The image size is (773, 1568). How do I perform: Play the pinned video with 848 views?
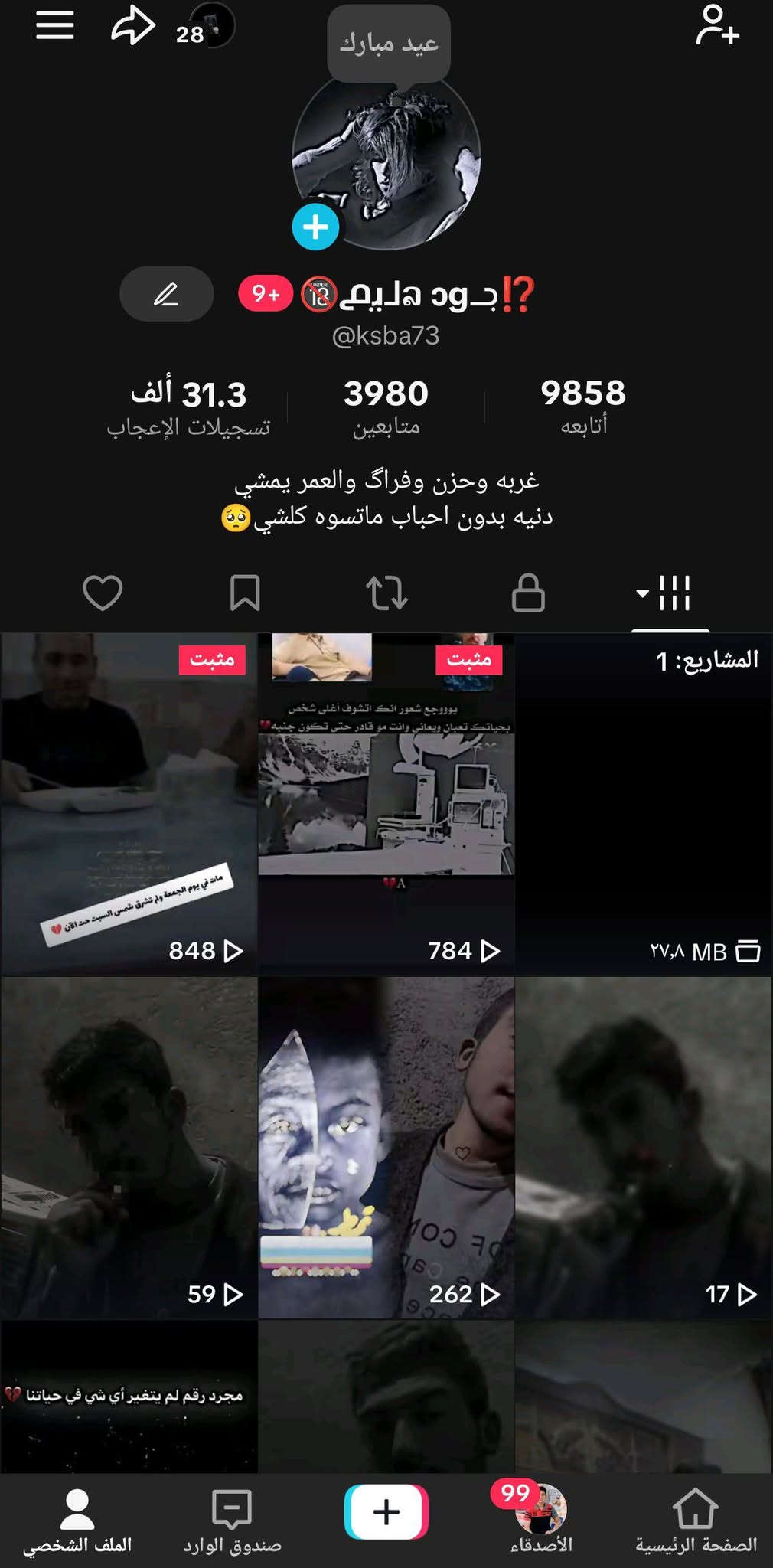pos(129,804)
